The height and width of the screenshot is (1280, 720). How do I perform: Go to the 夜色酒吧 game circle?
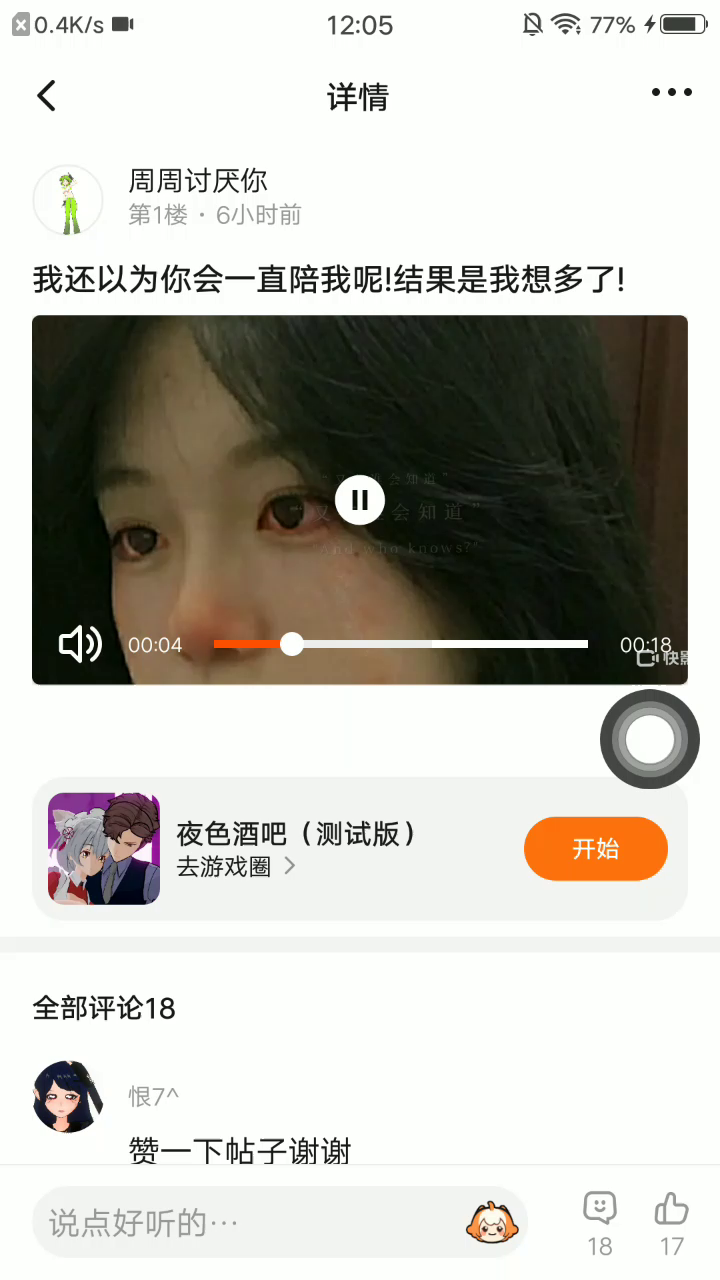[235, 867]
